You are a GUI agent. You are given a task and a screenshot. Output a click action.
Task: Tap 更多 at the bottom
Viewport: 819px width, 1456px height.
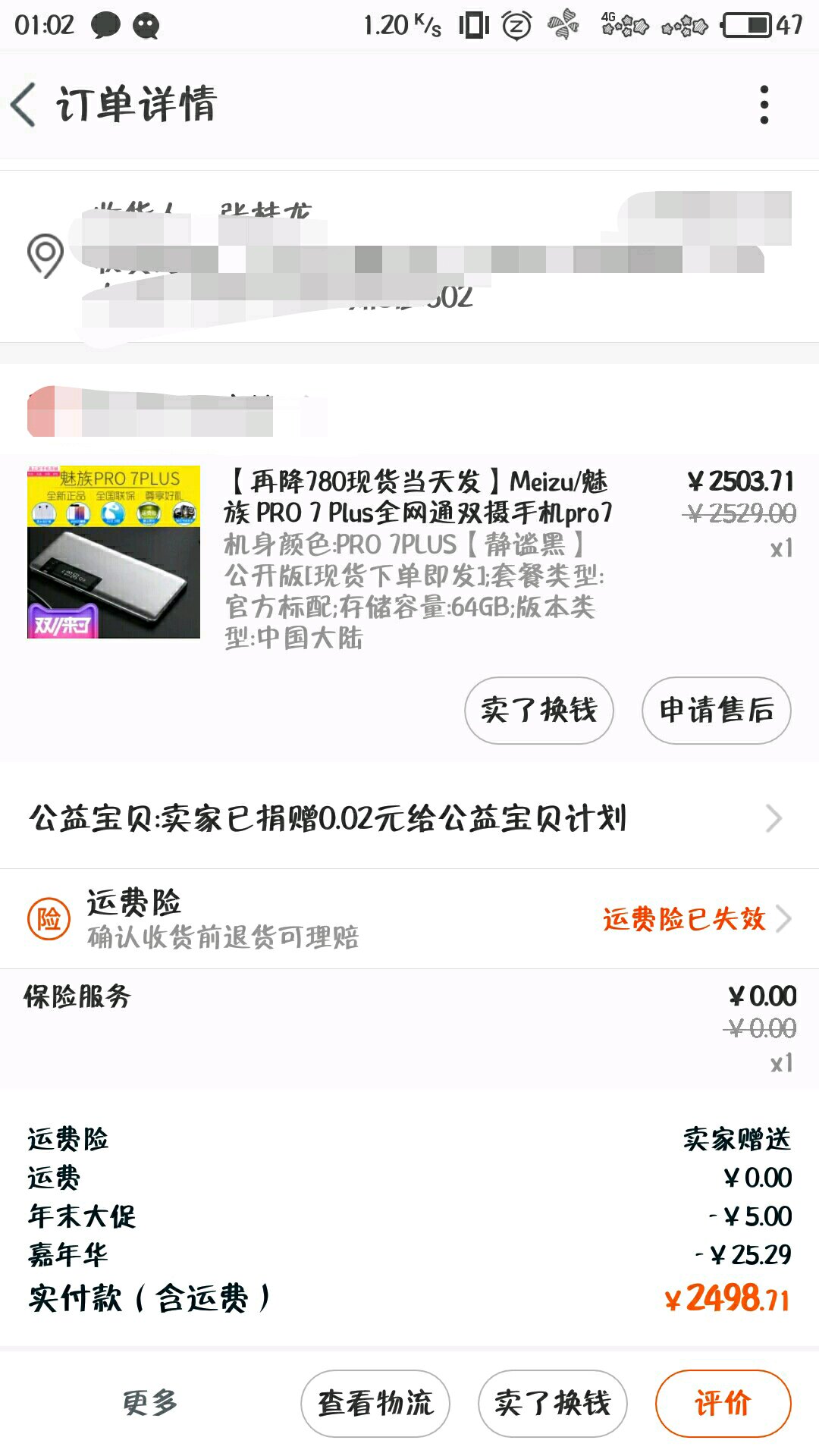tap(150, 1403)
